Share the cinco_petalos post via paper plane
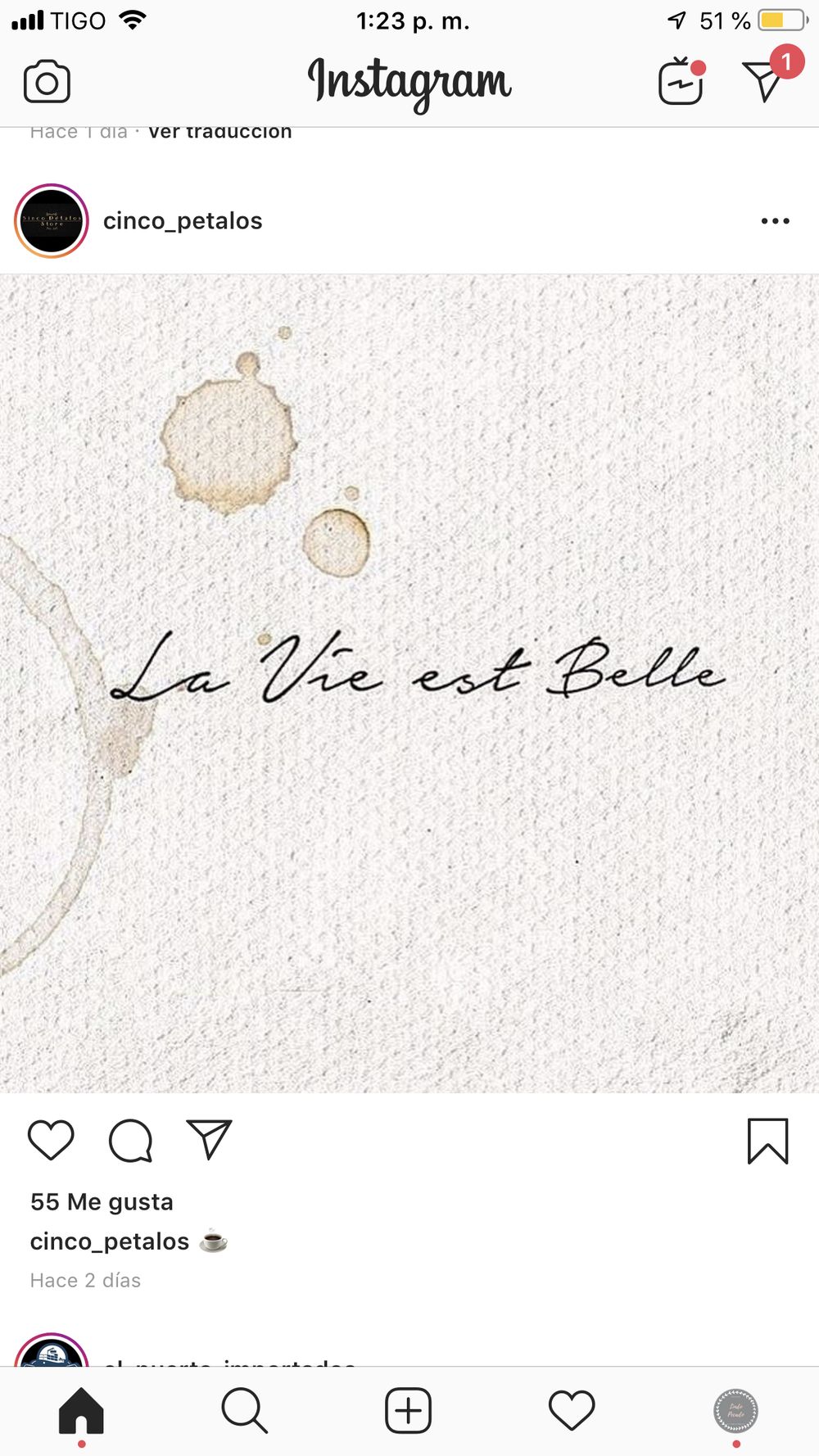 210,1139
